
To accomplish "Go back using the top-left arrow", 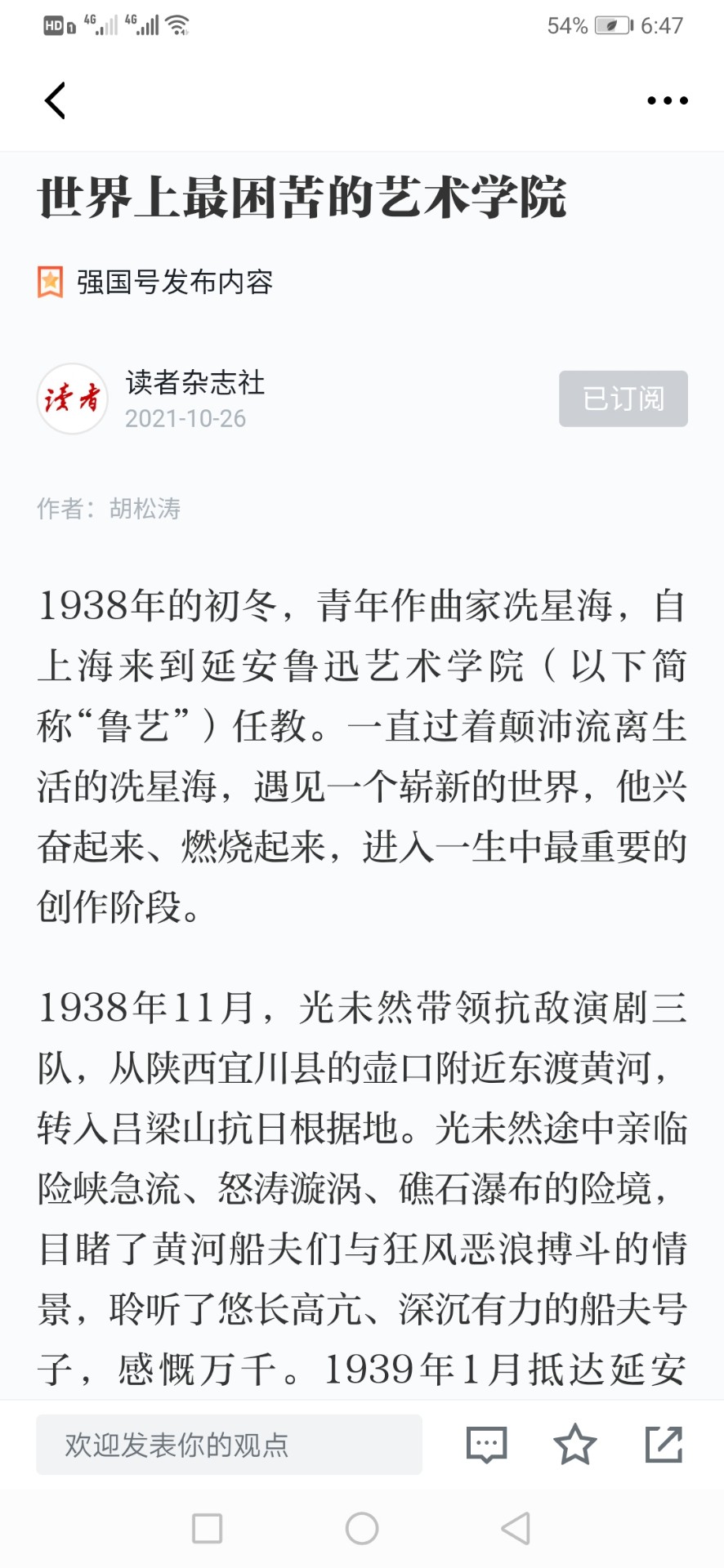I will click(x=55, y=101).
